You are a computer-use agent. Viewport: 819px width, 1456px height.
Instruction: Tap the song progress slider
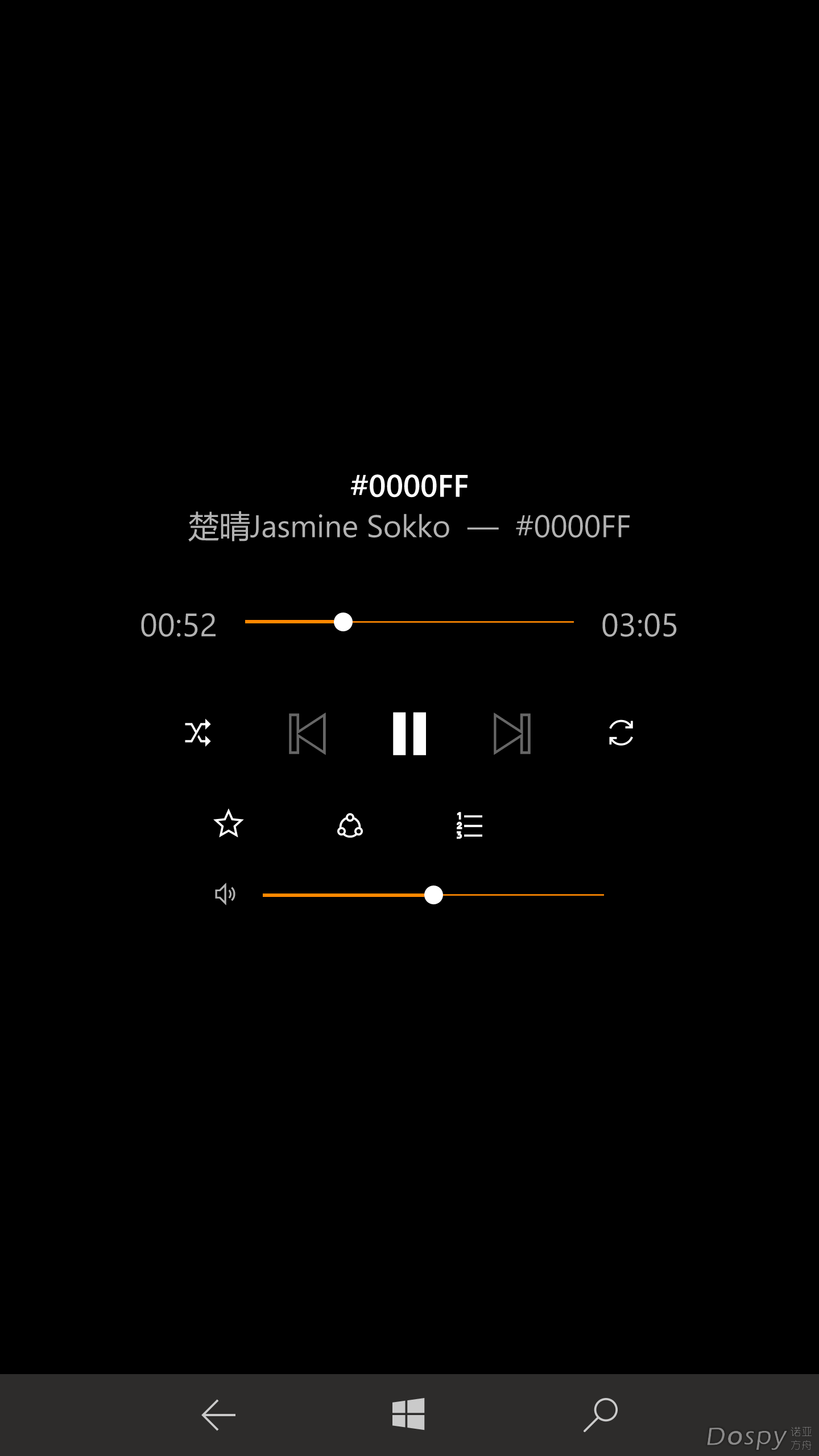[409, 622]
